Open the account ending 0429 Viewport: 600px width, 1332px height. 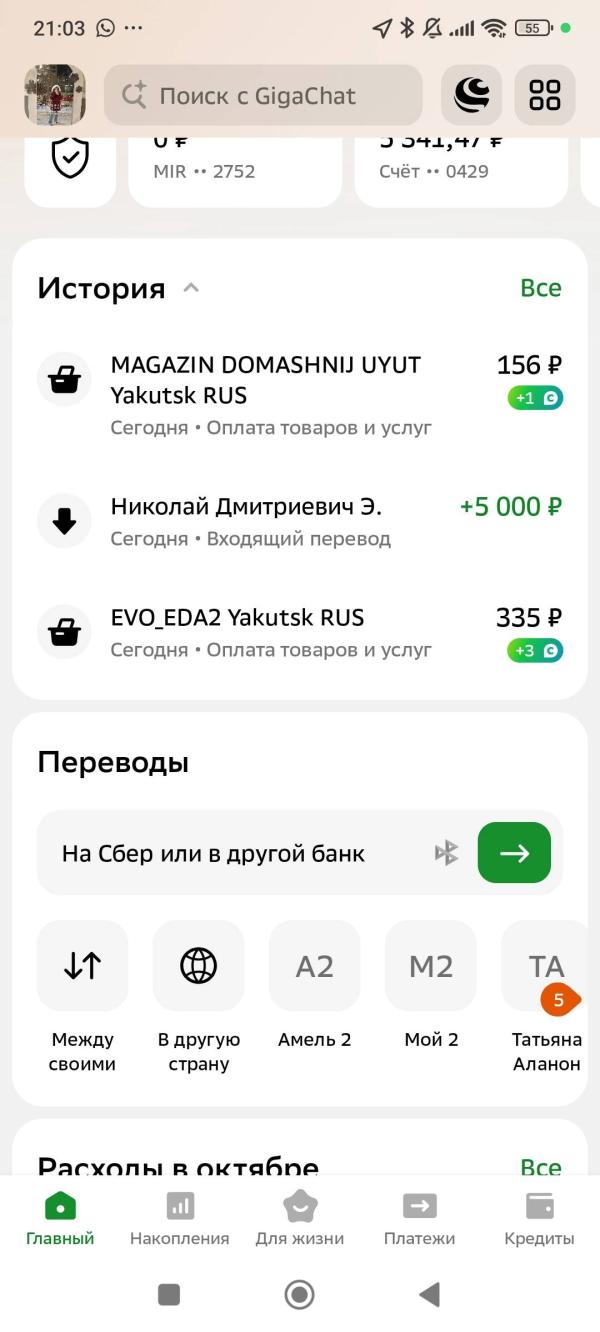(x=460, y=168)
